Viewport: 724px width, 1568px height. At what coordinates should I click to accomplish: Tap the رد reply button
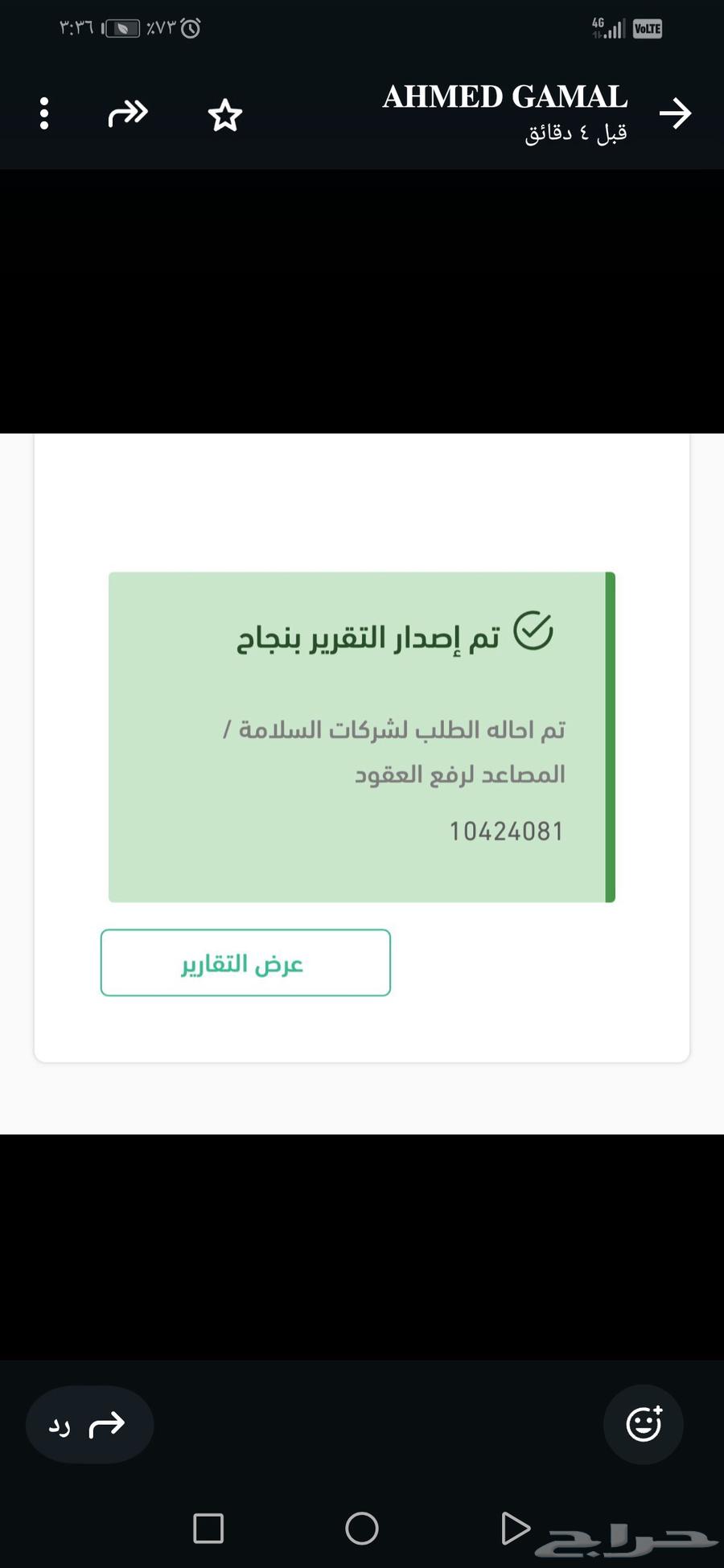[89, 1424]
